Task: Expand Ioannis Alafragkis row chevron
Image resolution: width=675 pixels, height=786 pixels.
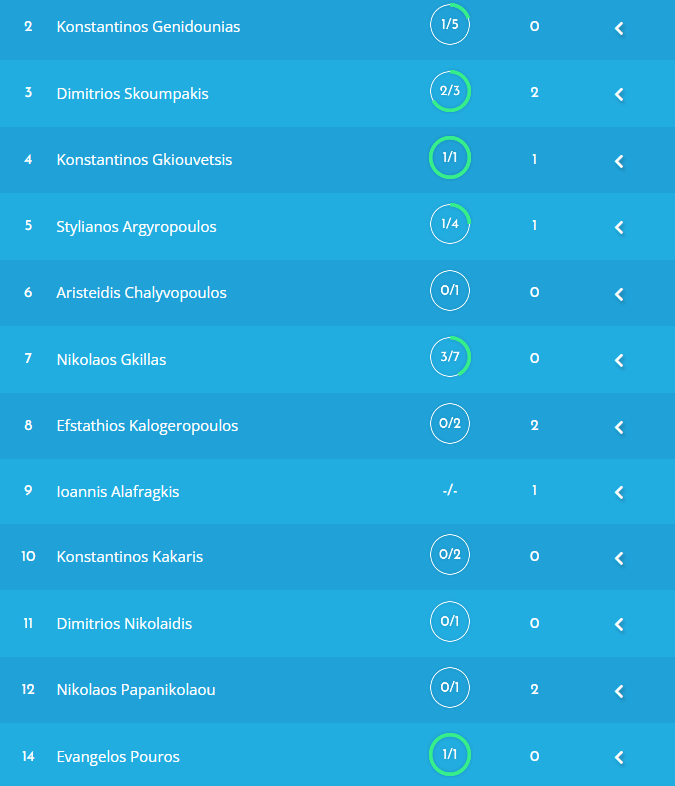Action: point(619,492)
